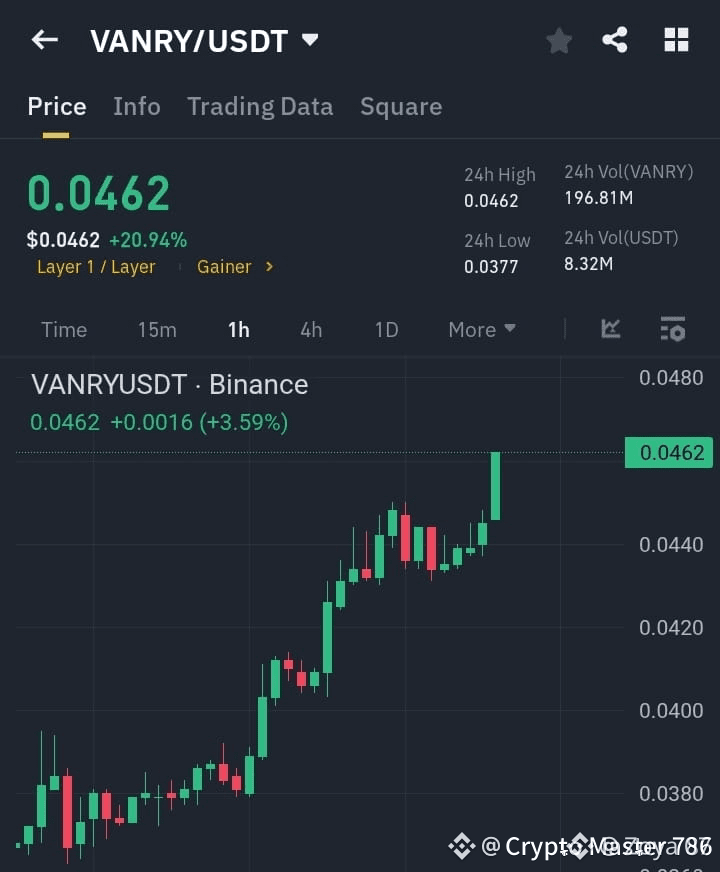Open the Layer 1 / Layer tag
This screenshot has width=720, height=872.
(x=96, y=267)
